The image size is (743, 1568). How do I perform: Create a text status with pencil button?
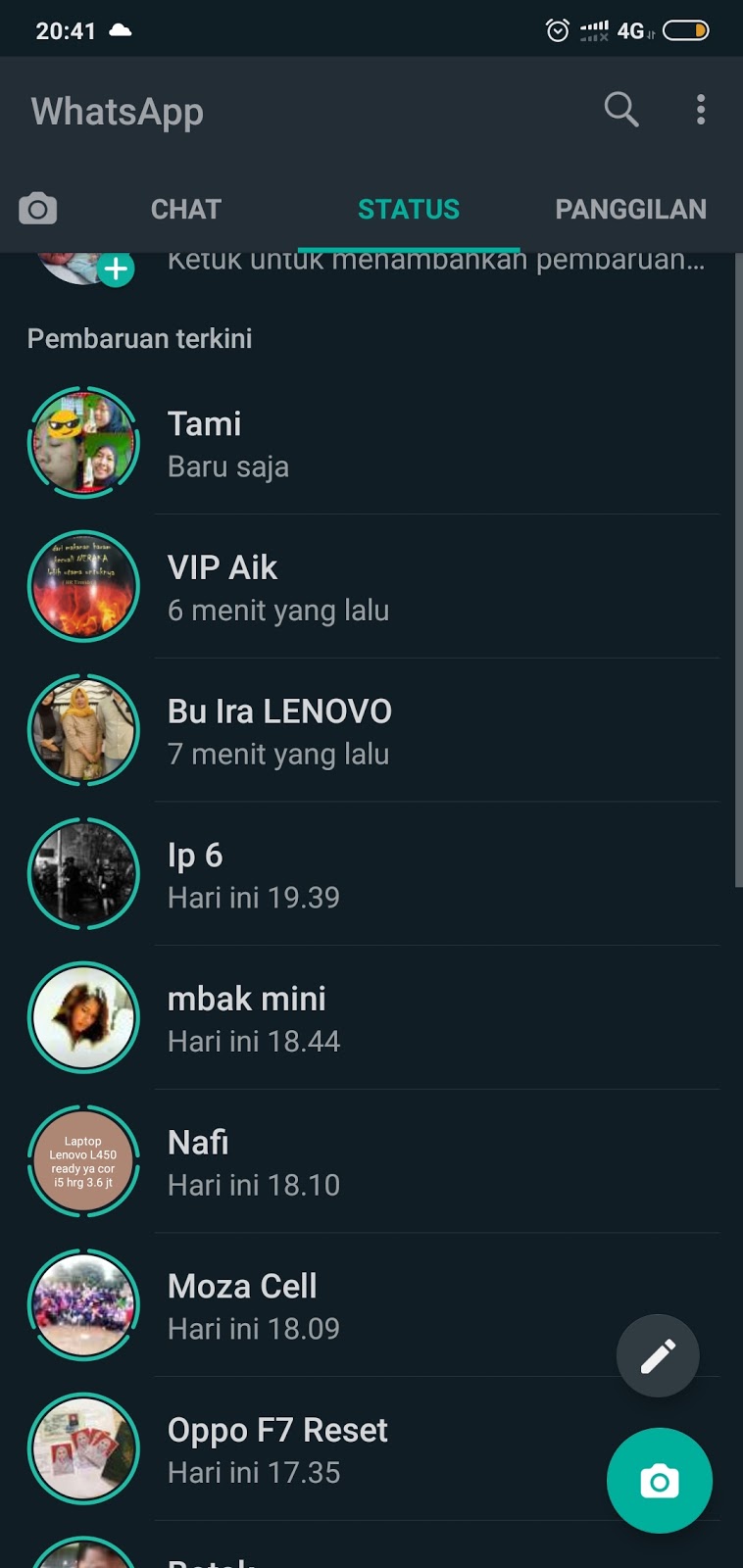[658, 1355]
